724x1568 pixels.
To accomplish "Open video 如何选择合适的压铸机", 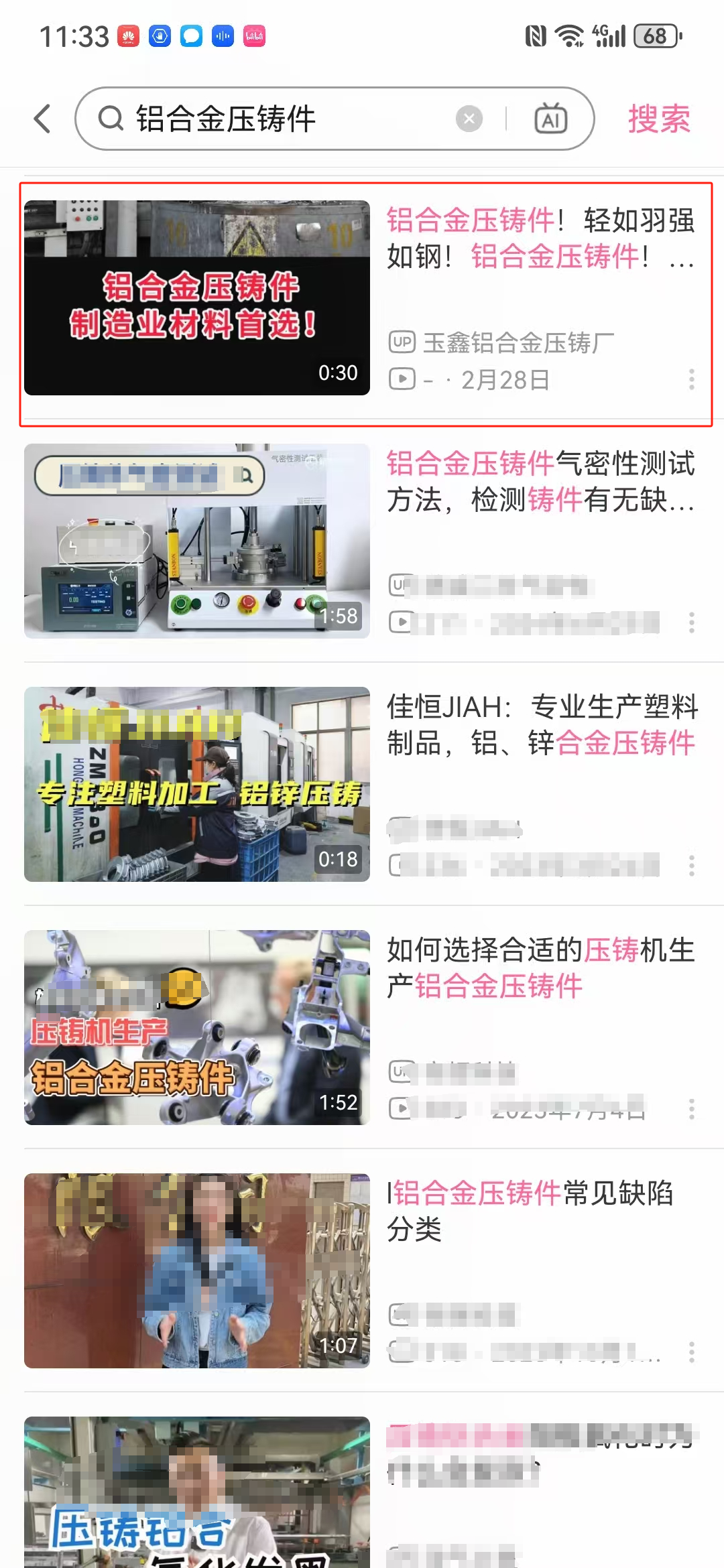I will click(540, 968).
